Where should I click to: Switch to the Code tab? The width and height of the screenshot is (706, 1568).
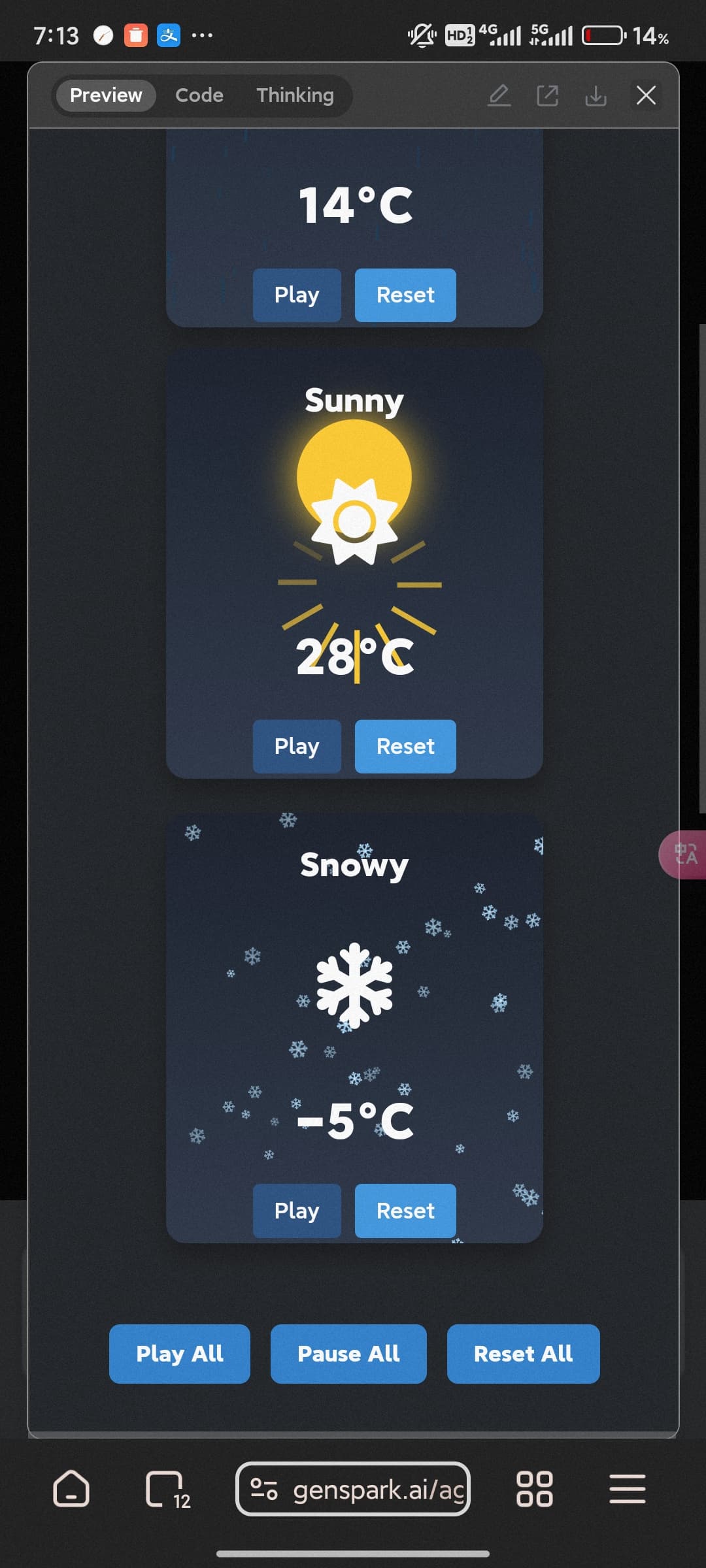199,95
